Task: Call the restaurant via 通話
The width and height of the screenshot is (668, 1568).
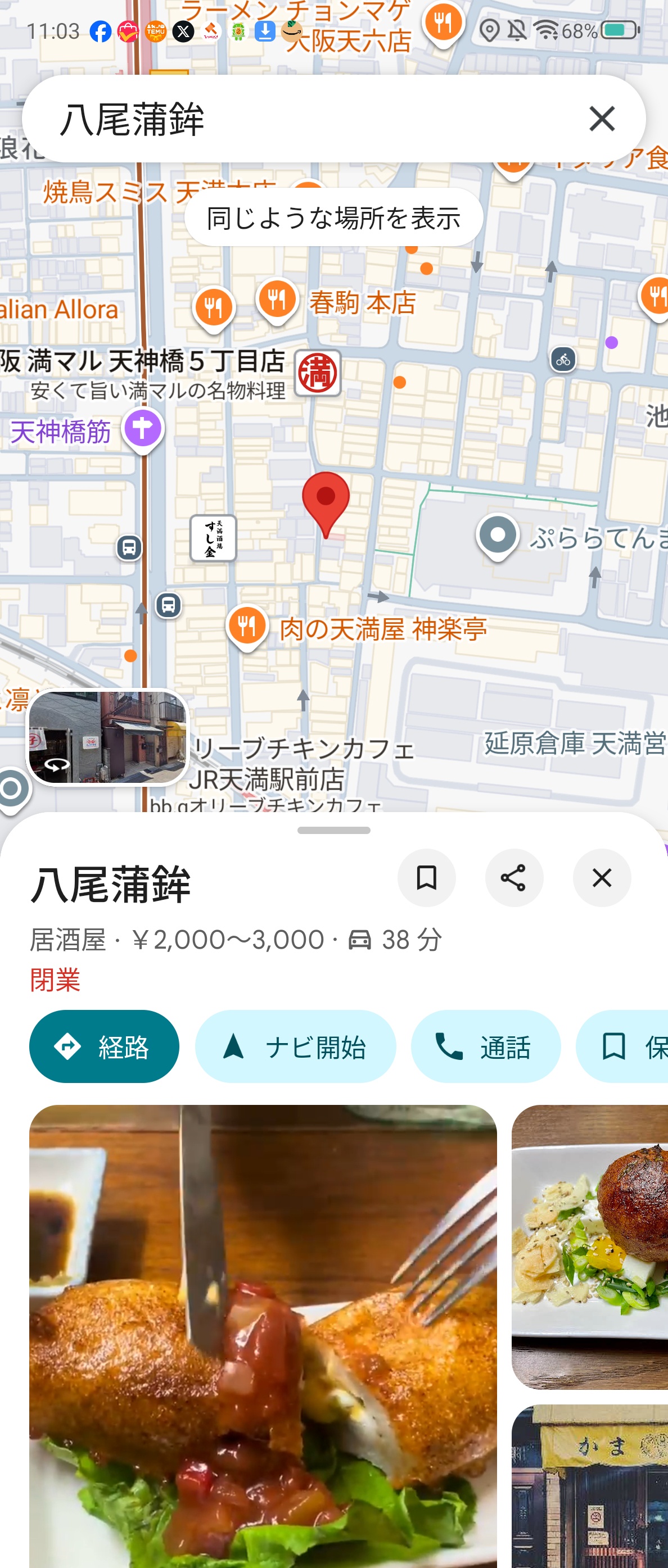Action: 485,1046
